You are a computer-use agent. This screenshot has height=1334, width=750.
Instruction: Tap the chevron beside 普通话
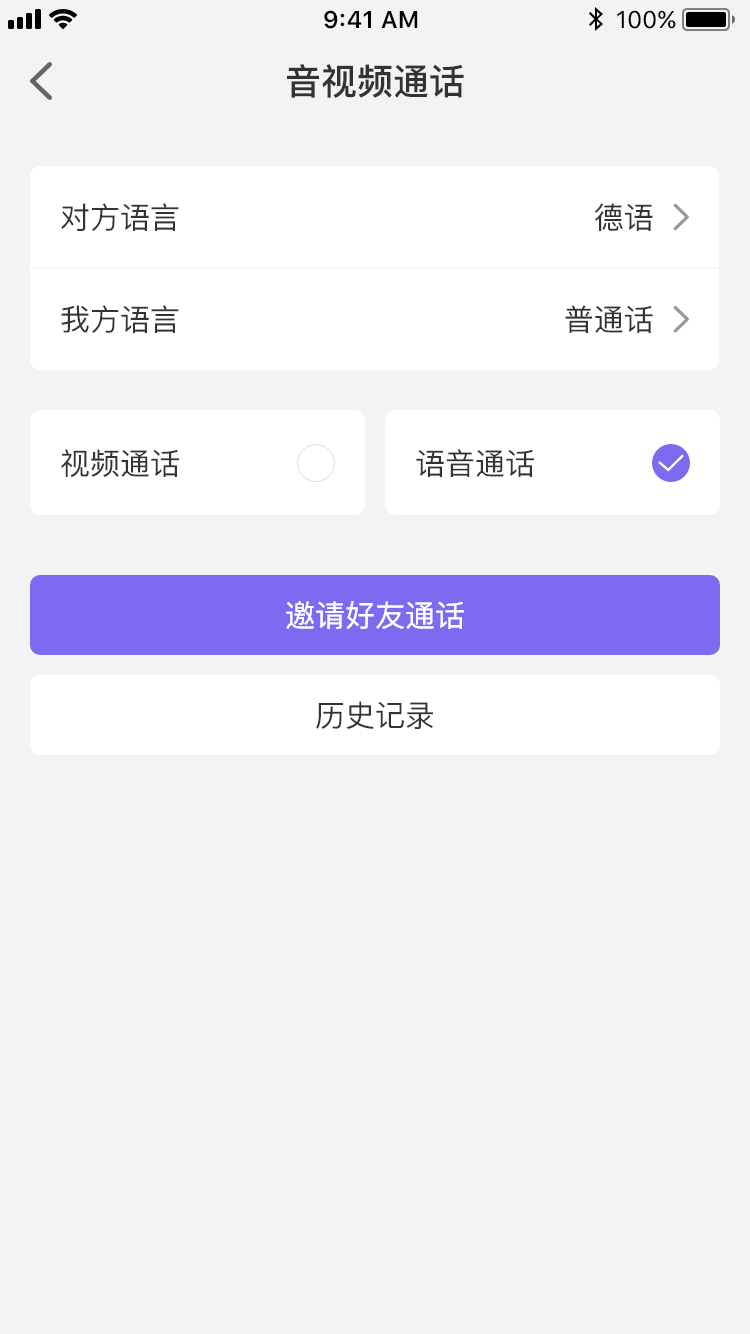681,320
